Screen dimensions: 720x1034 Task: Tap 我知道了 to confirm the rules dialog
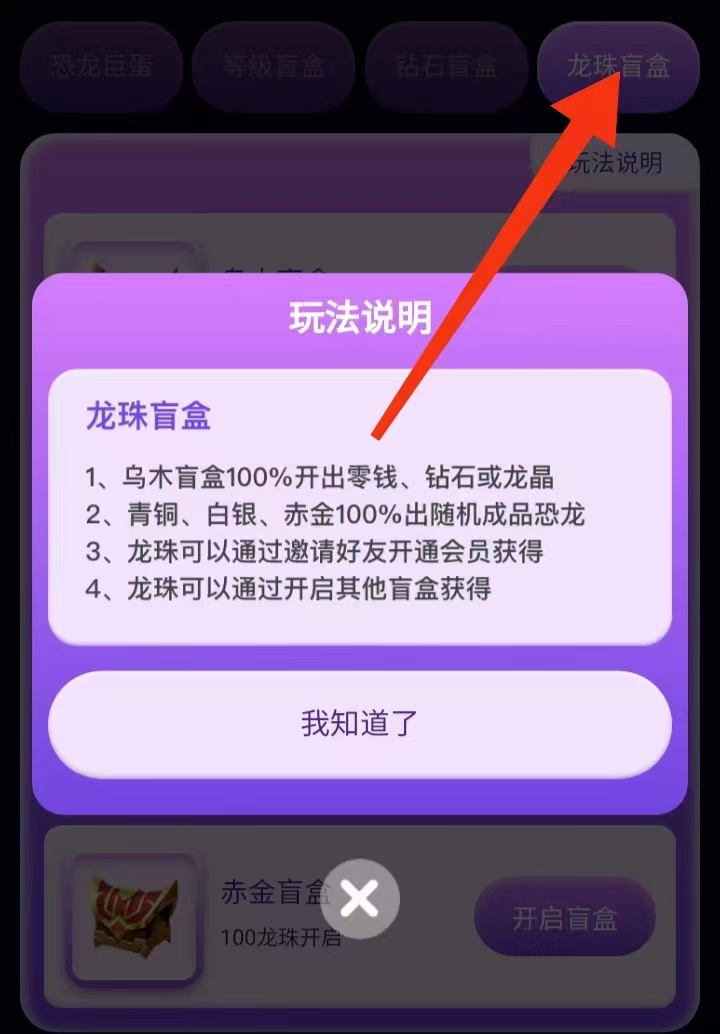(359, 723)
